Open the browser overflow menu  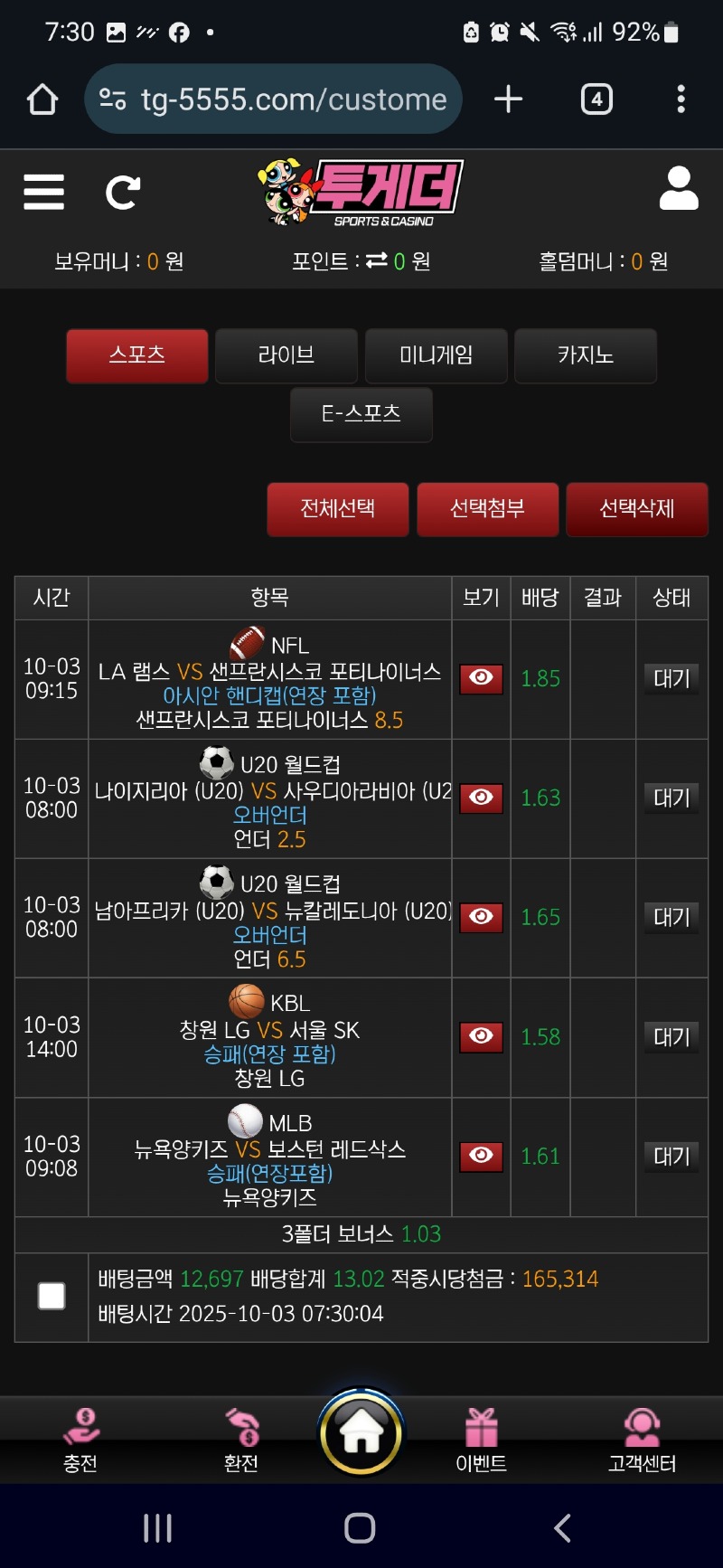pyautogui.click(x=681, y=99)
